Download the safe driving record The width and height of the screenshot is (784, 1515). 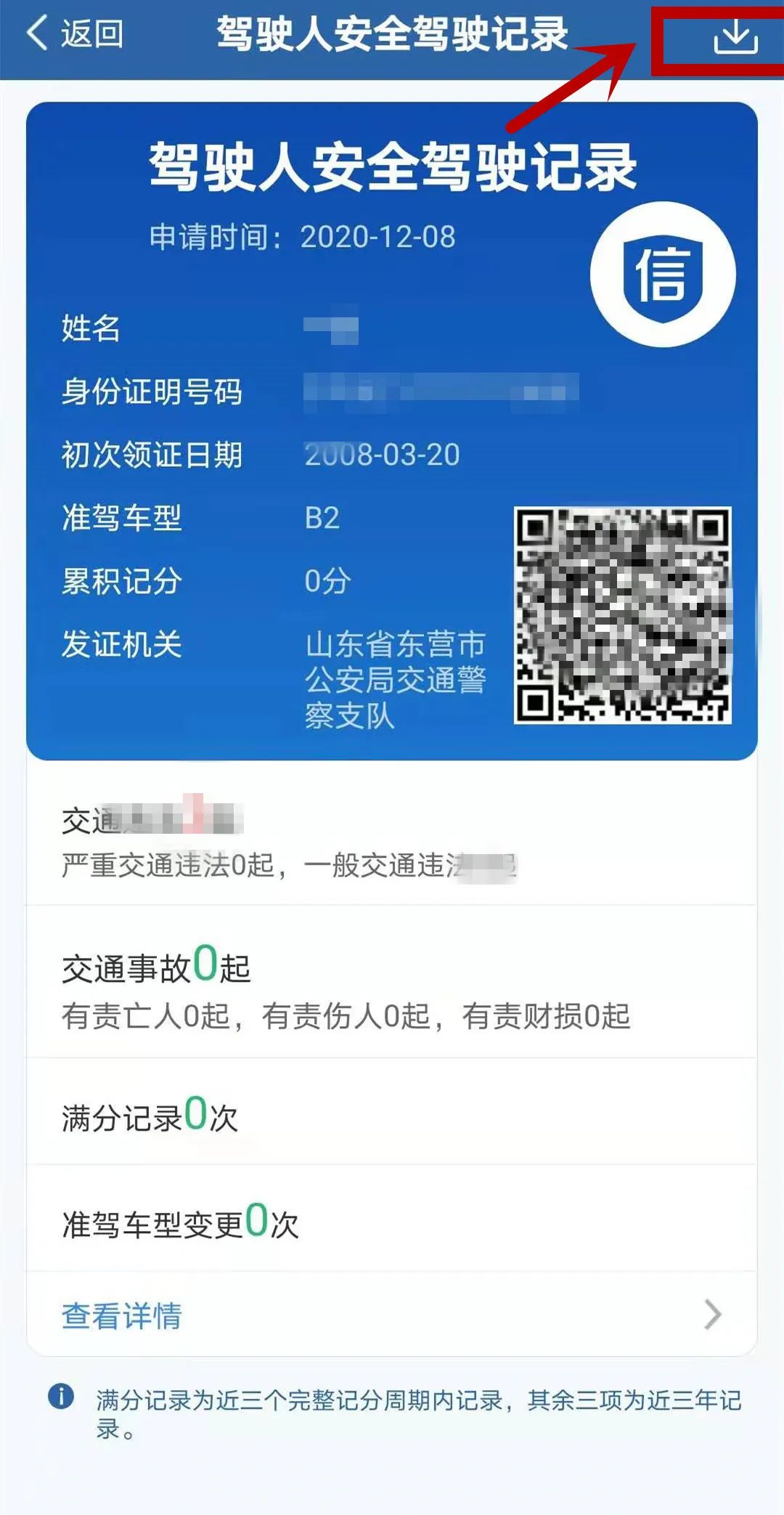point(735,37)
